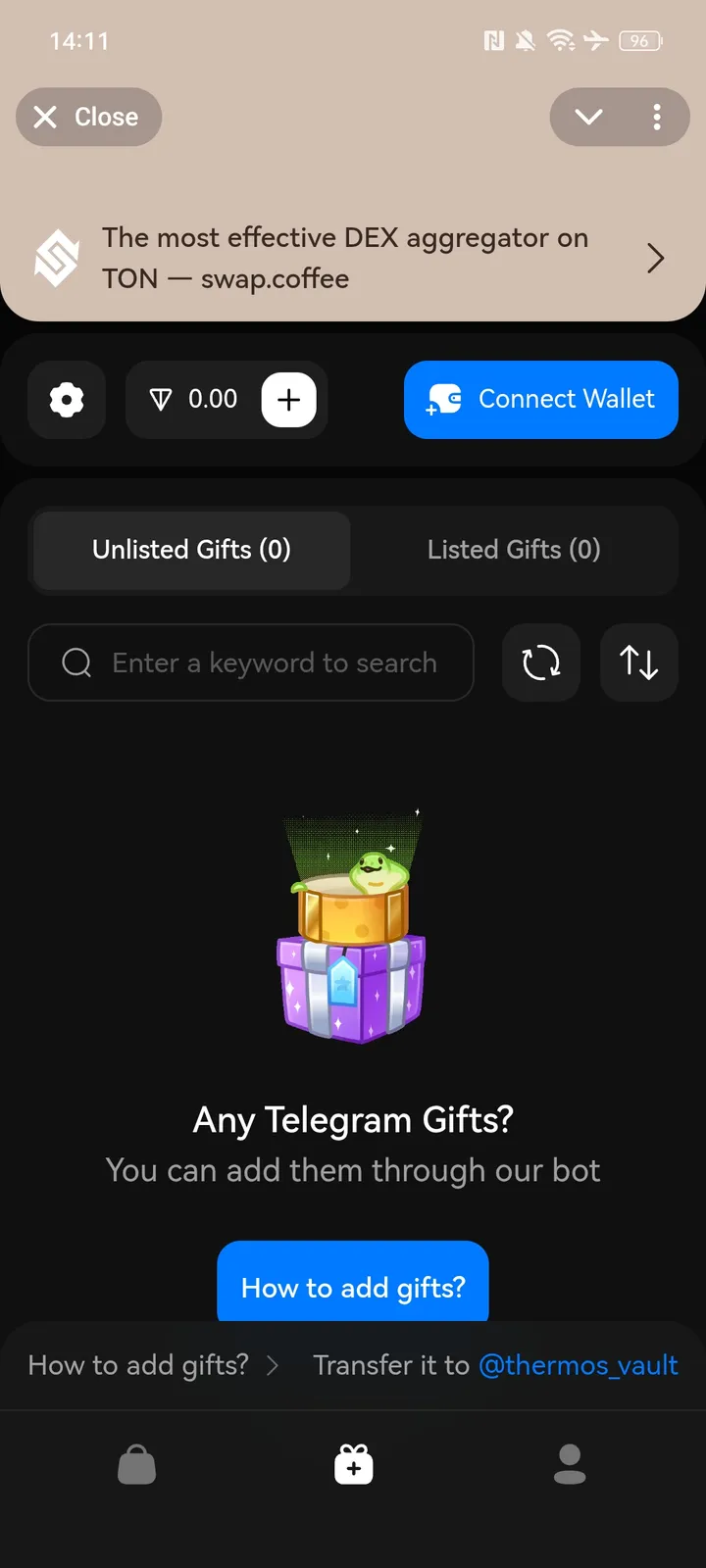The height and width of the screenshot is (1568, 706).
Task: Open the @thermos_vault link
Action: tap(579, 1364)
